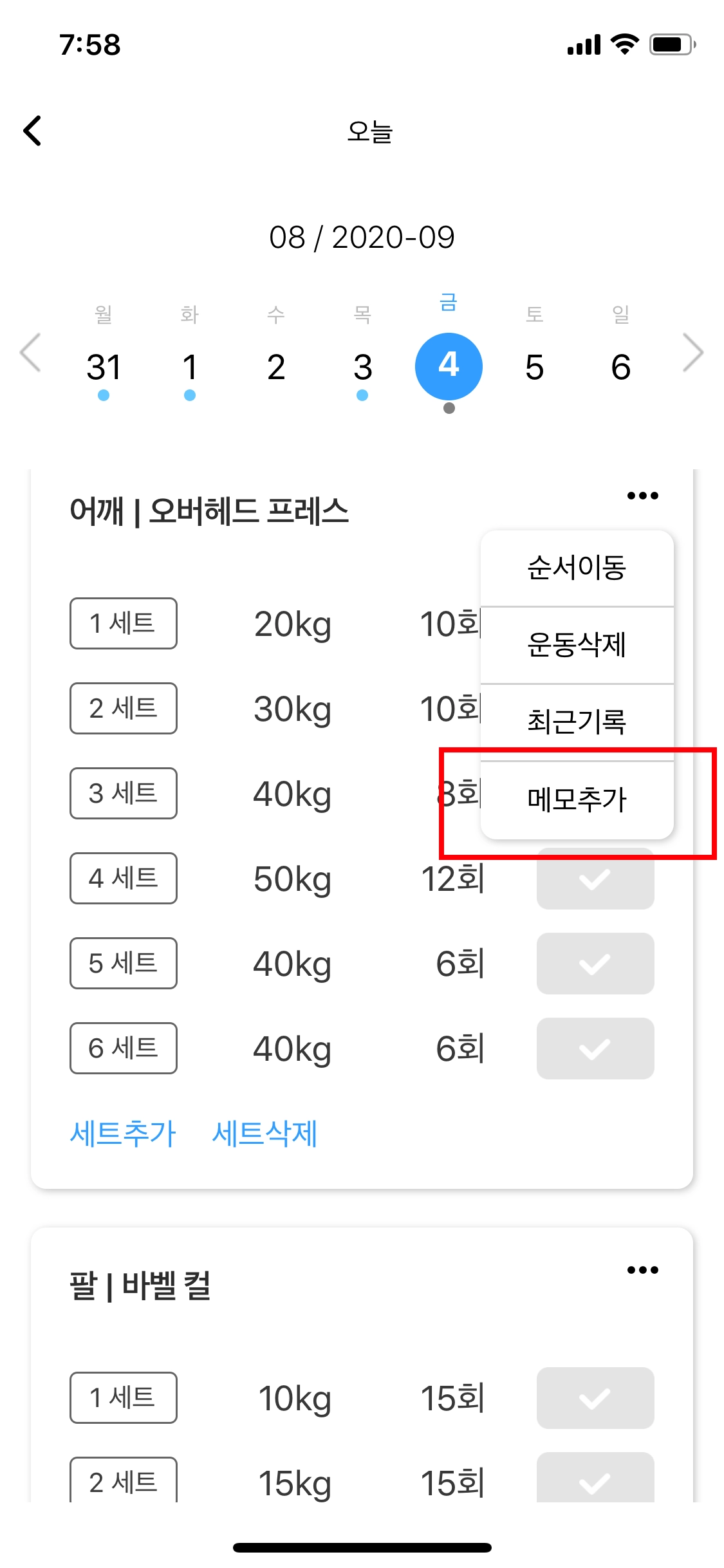Image resolution: width=724 pixels, height=1568 pixels.
Task: Choose 메모추가 from the popup menu
Action: click(577, 799)
